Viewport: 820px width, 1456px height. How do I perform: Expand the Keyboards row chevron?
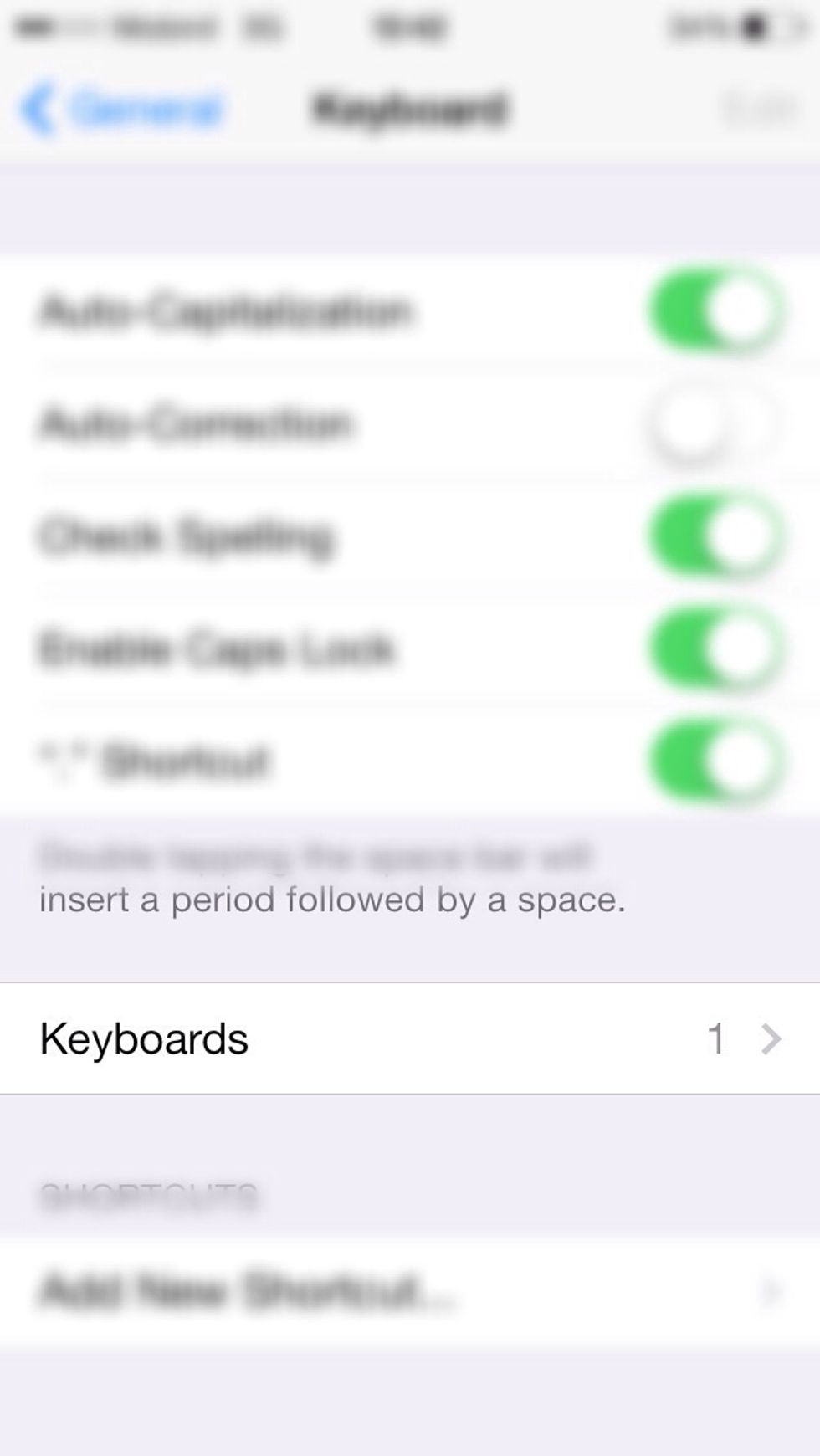point(770,1038)
